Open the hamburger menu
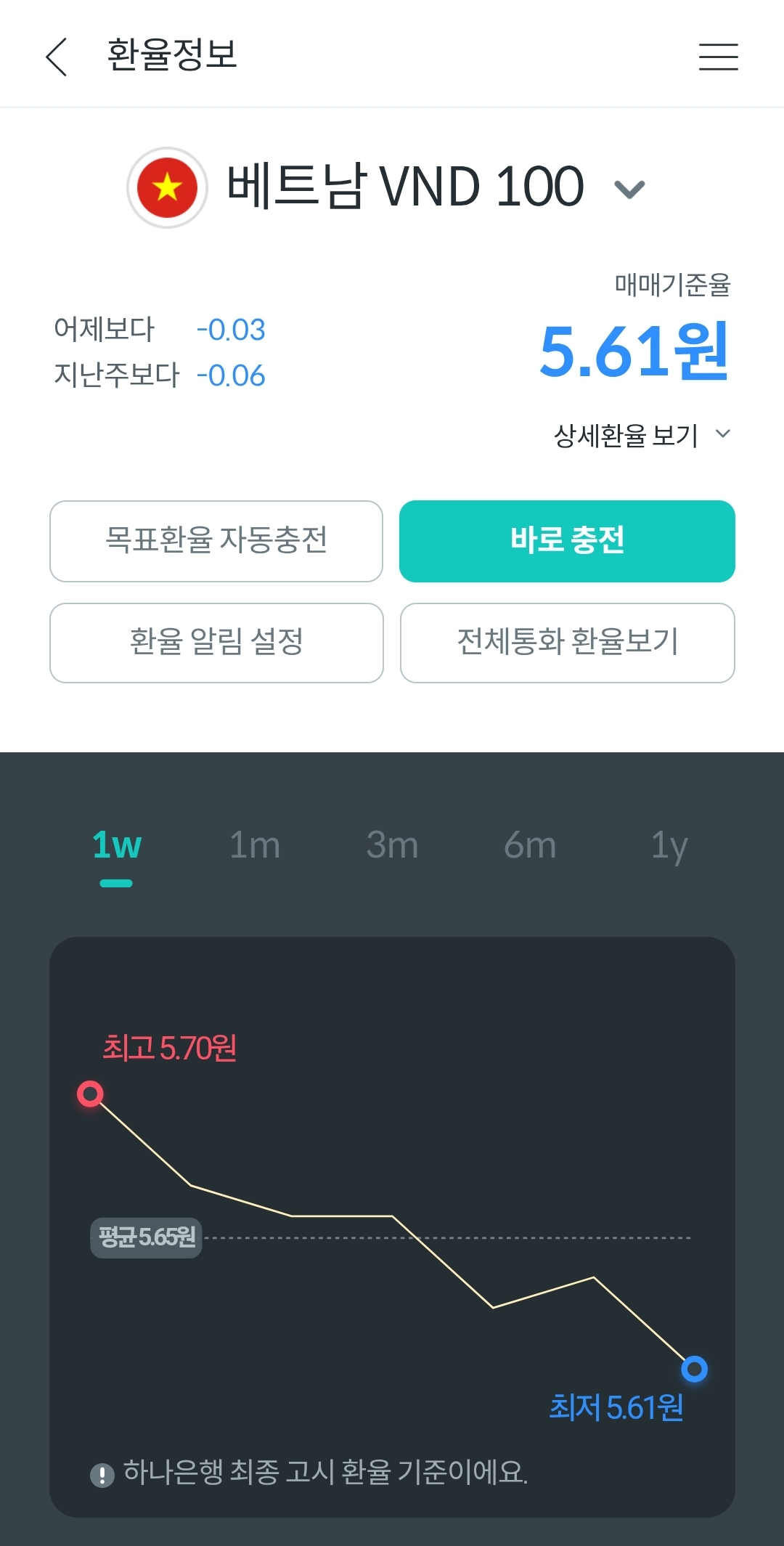This screenshot has width=784, height=1546. pyautogui.click(x=718, y=57)
